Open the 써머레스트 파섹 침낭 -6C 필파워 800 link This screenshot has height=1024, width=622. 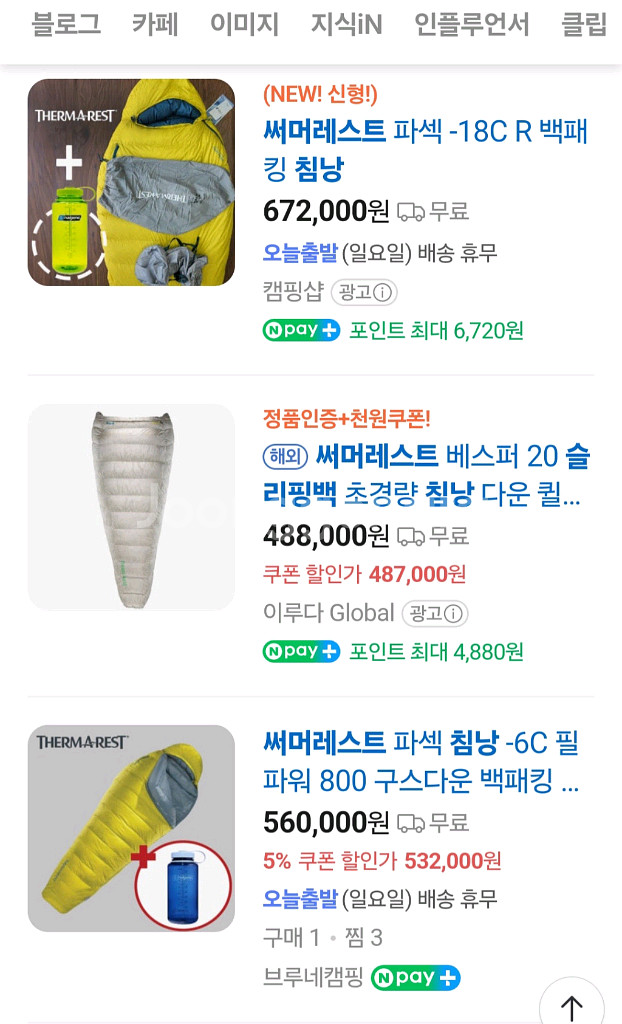(x=421, y=762)
